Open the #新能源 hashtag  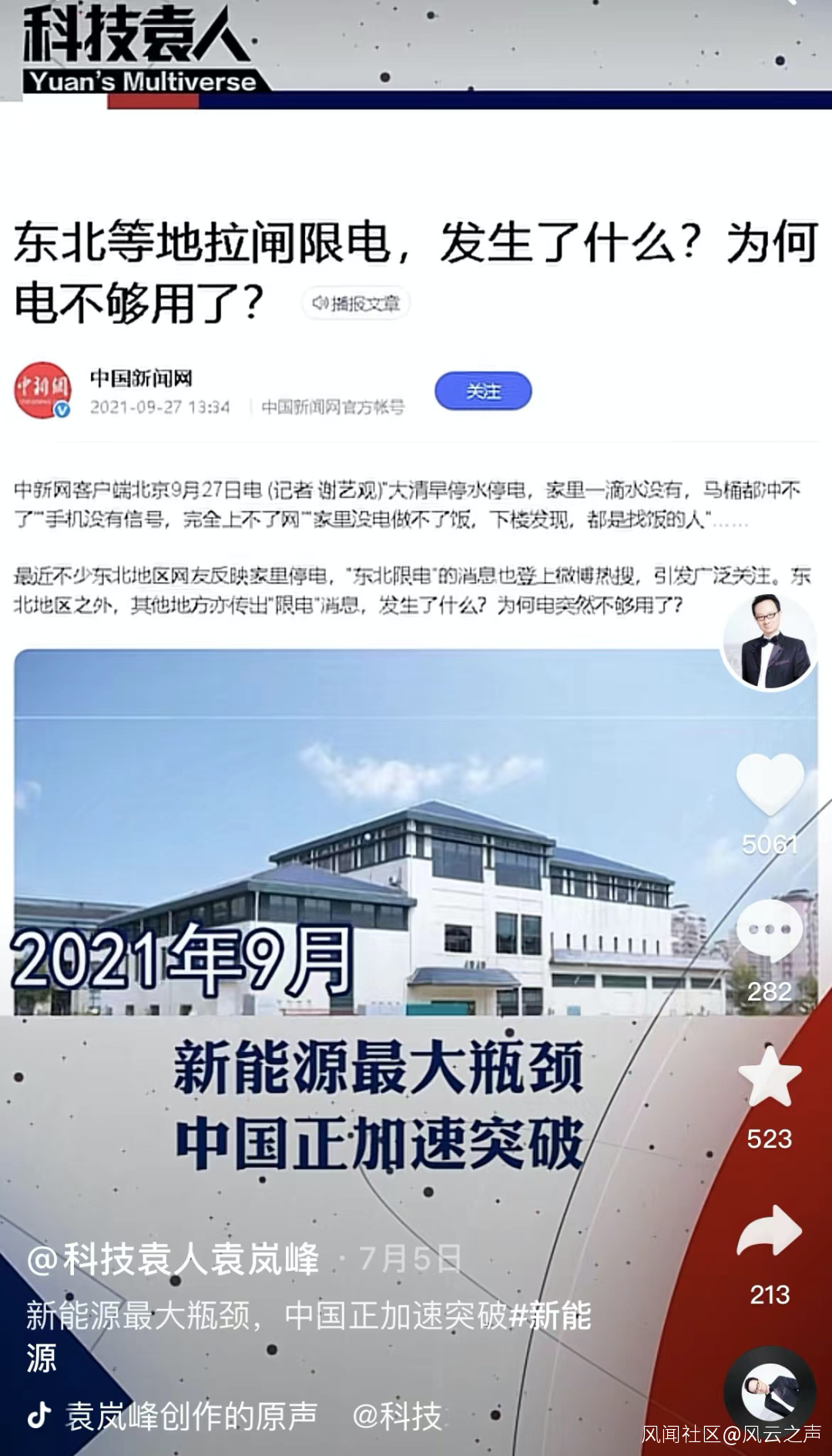[550, 1316]
